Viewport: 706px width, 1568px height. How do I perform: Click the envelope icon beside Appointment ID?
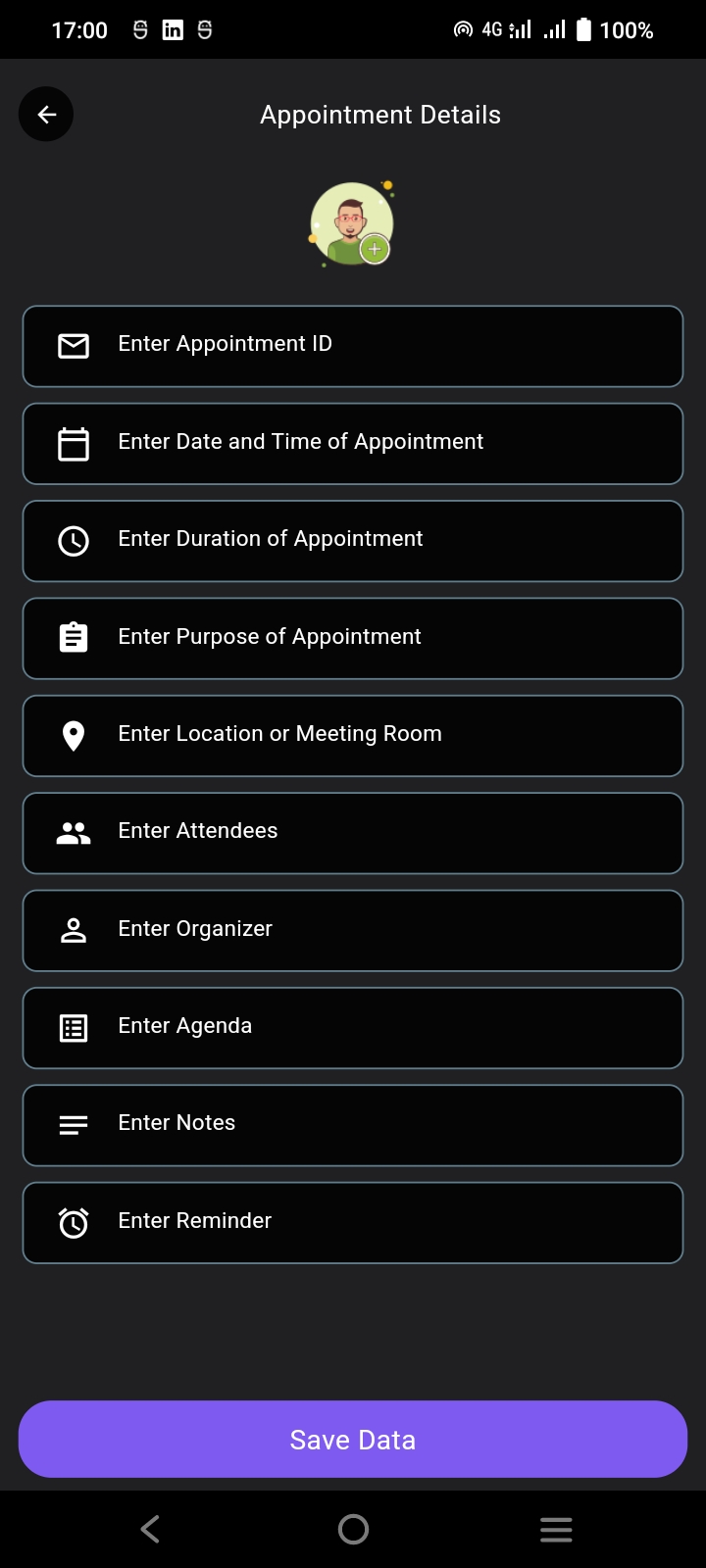click(x=73, y=345)
